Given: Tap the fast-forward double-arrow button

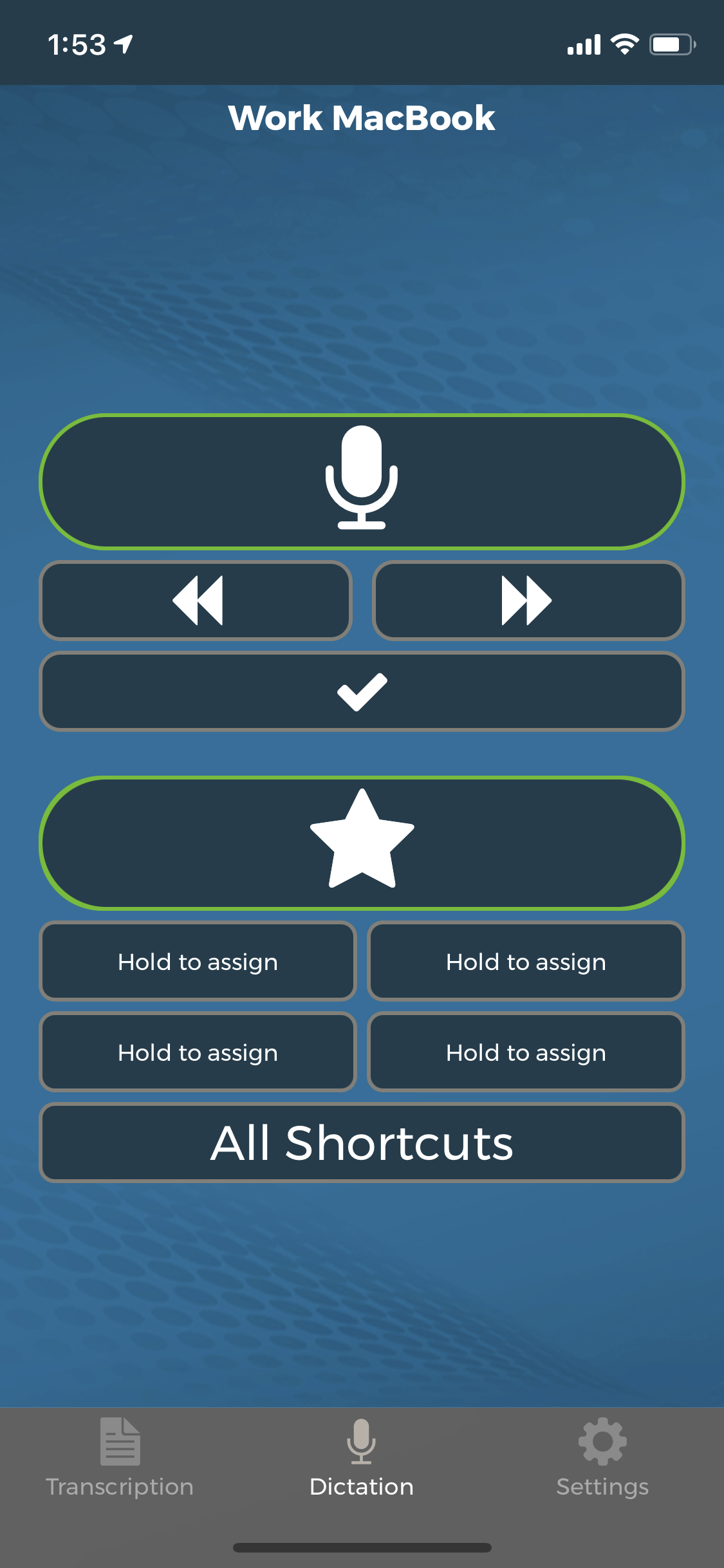Looking at the screenshot, I should click(x=528, y=601).
